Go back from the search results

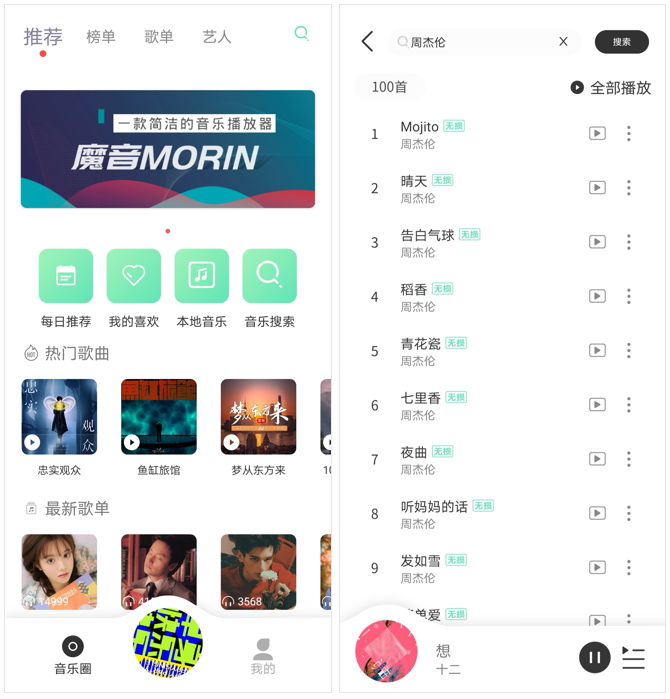(x=367, y=41)
